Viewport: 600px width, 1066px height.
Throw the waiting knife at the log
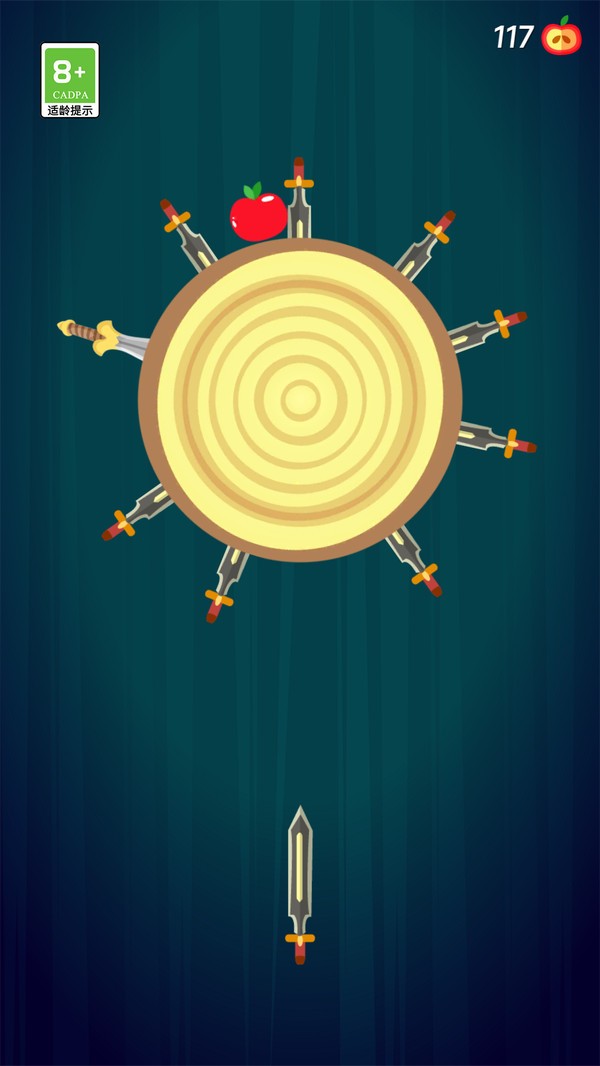tap(300, 884)
